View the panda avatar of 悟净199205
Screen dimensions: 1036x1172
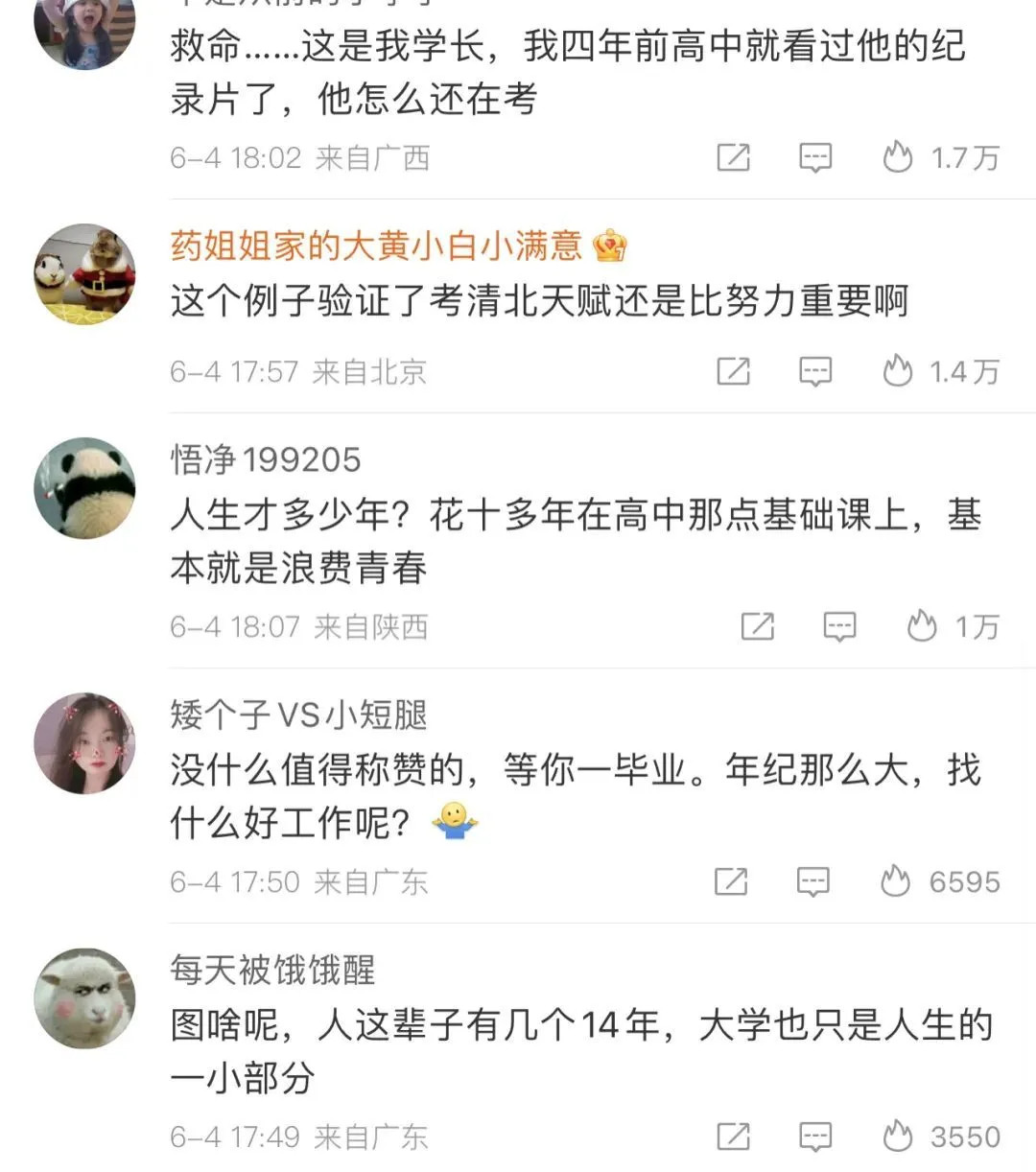[84, 488]
